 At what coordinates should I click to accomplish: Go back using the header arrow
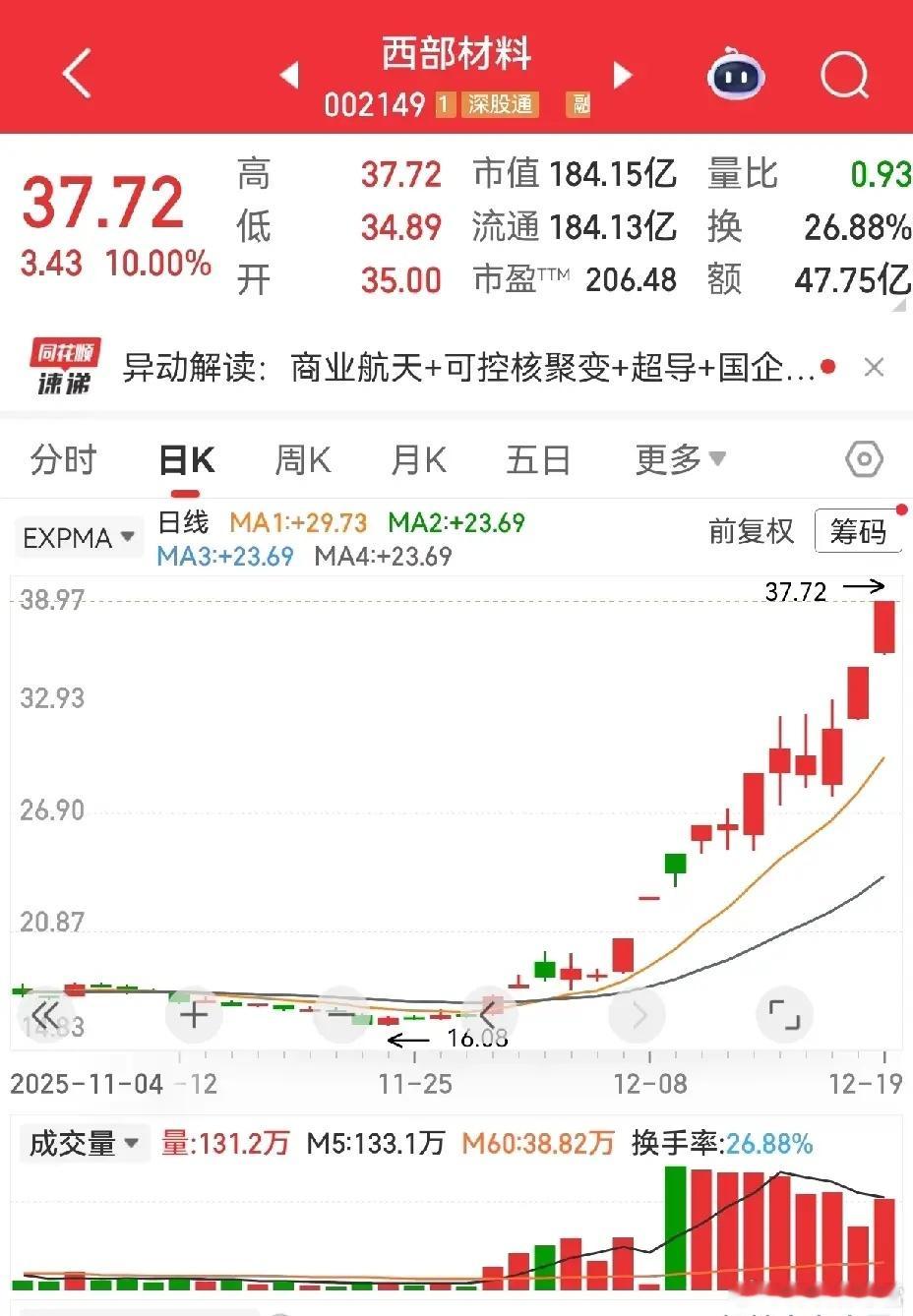click(78, 74)
